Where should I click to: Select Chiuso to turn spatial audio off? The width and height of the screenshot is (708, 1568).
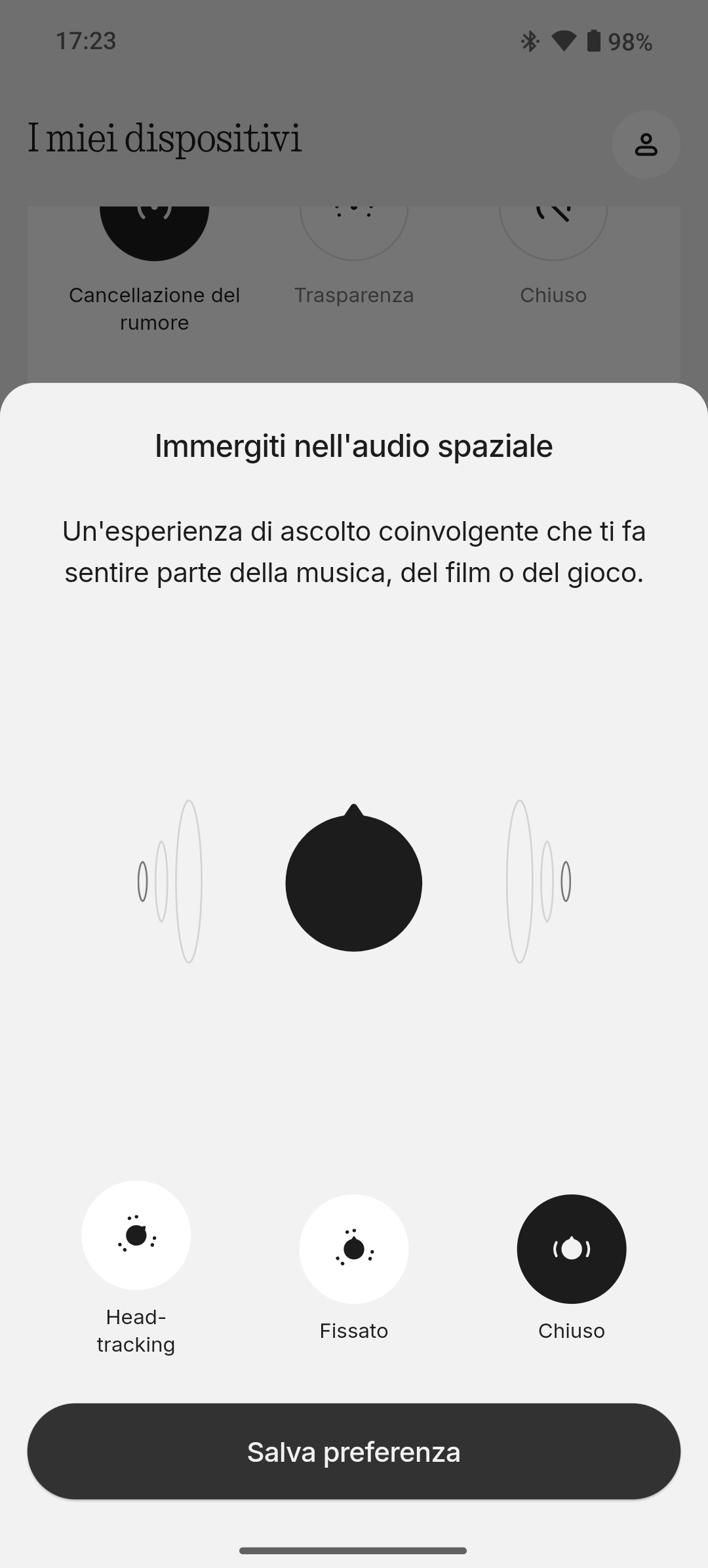coord(571,1249)
